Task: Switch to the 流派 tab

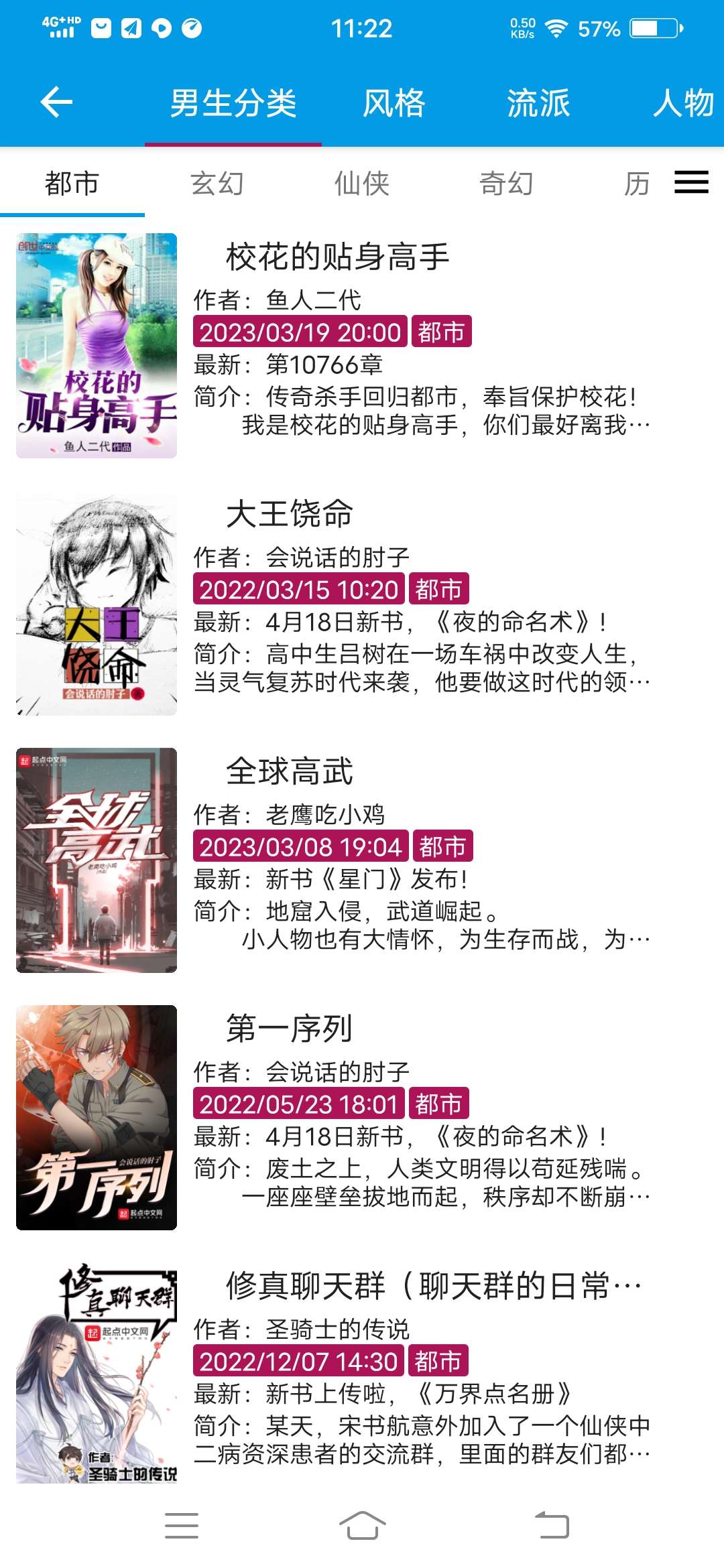Action: [538, 103]
